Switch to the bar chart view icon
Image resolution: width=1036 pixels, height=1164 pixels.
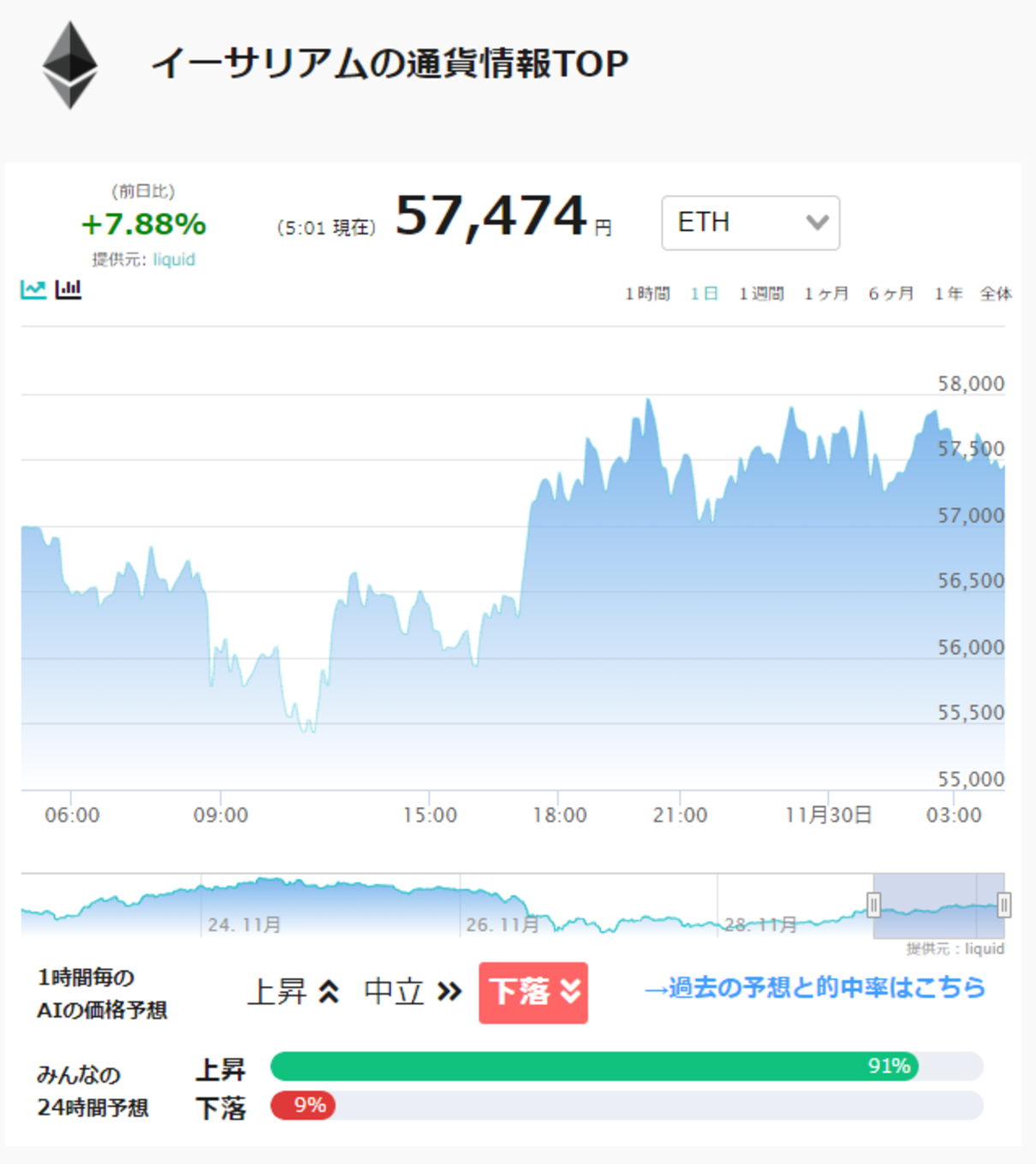68,289
